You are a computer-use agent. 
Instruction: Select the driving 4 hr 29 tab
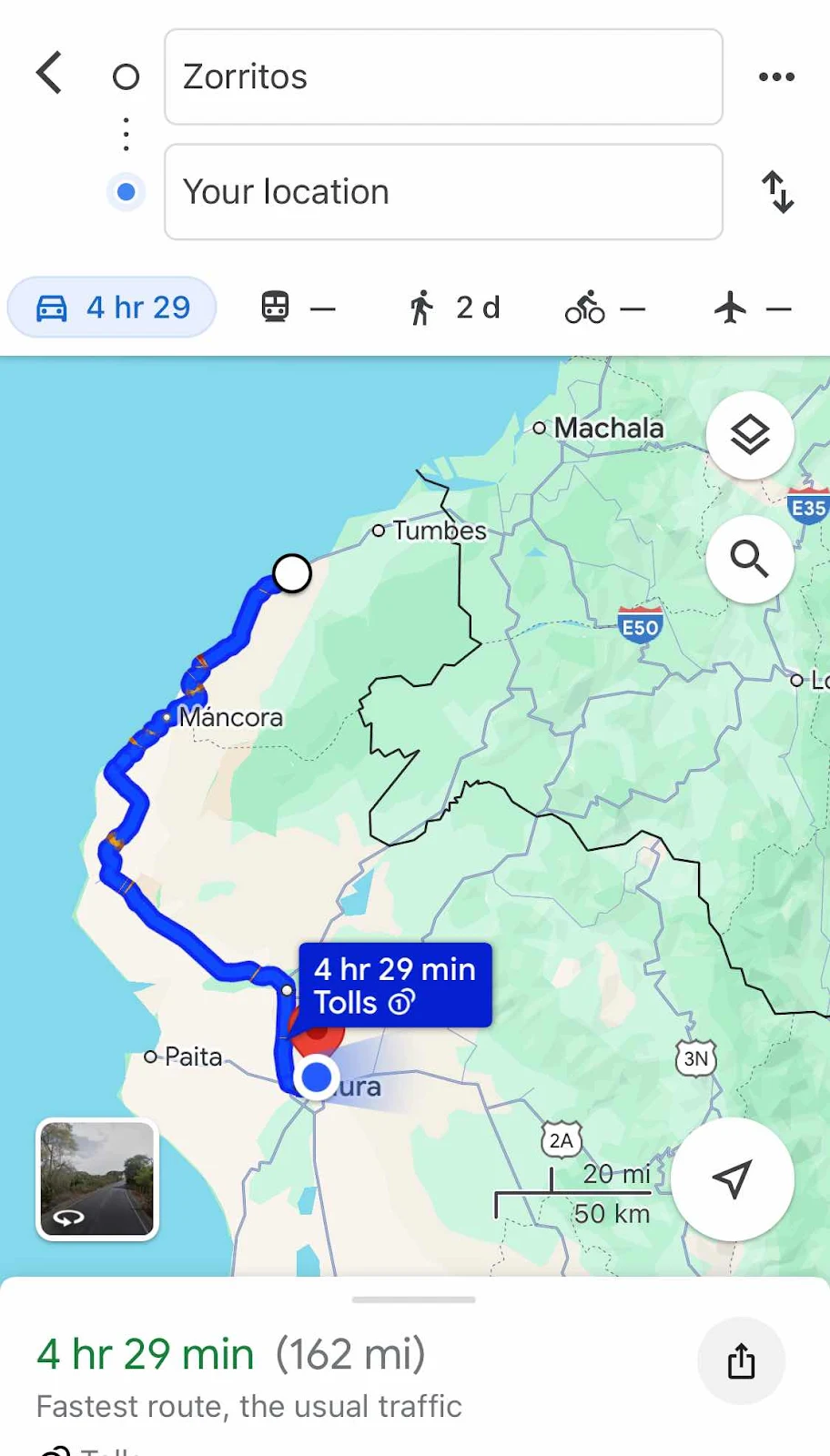(113, 308)
